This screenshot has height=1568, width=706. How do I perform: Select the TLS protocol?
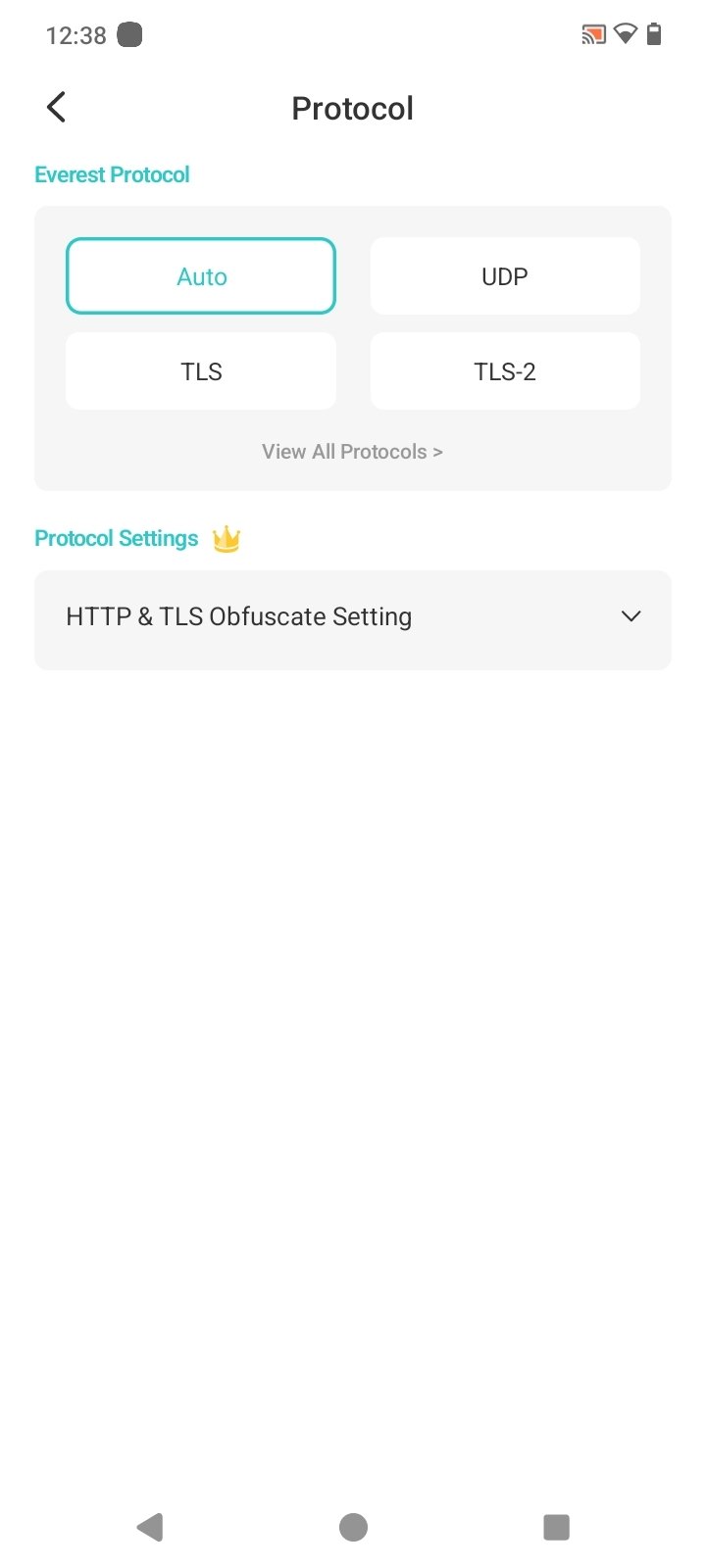(x=201, y=371)
